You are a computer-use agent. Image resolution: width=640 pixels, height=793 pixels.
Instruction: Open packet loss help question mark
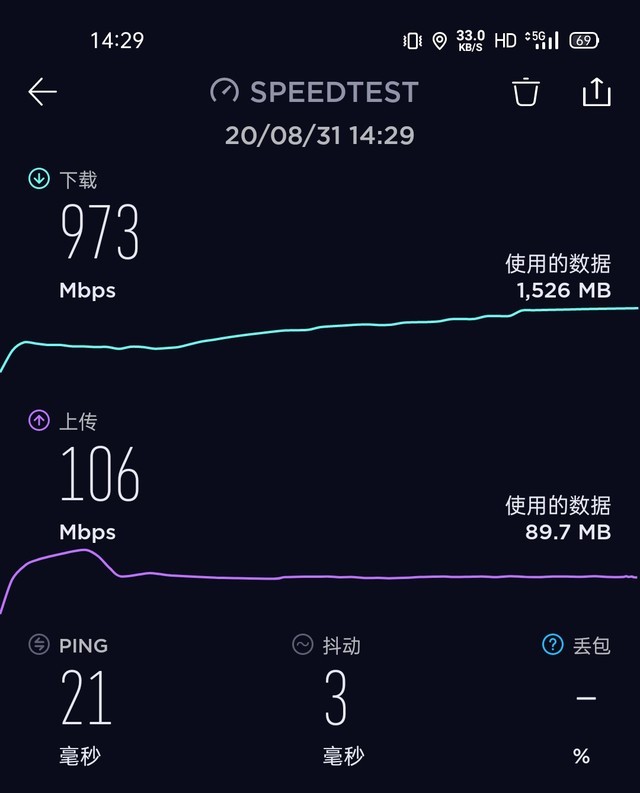coord(552,645)
